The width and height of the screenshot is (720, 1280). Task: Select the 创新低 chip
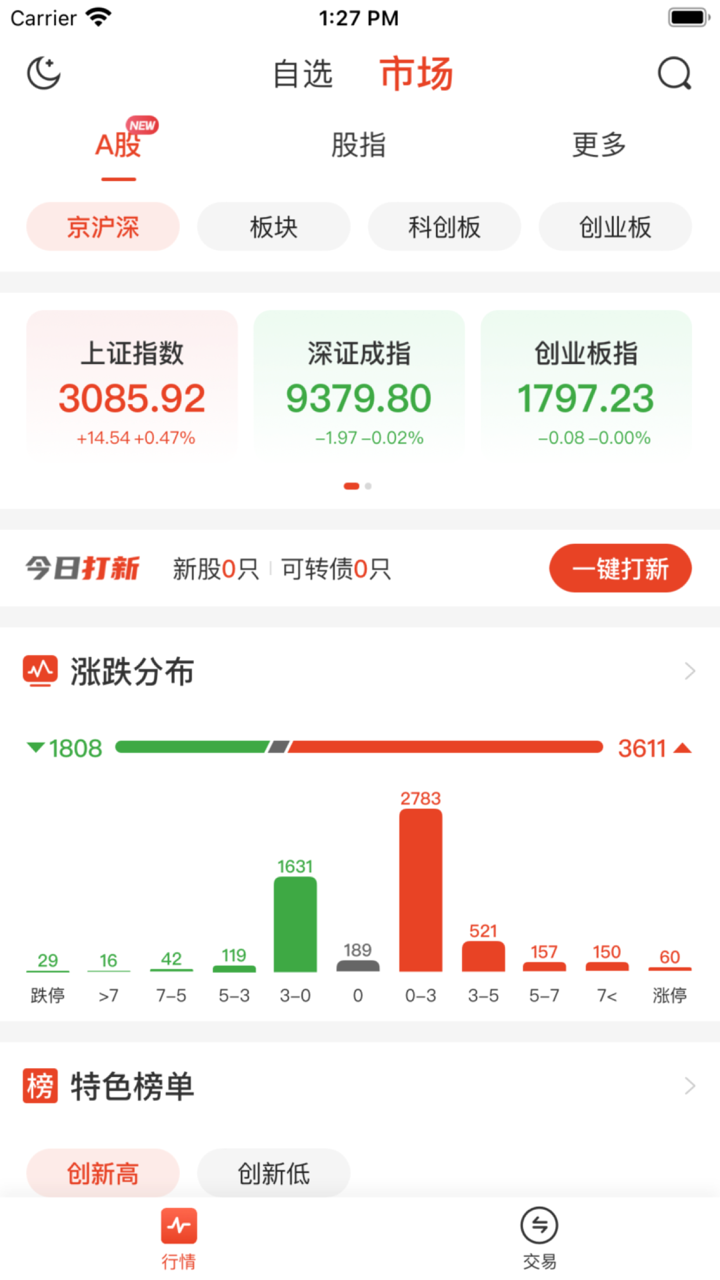pyautogui.click(x=274, y=1173)
